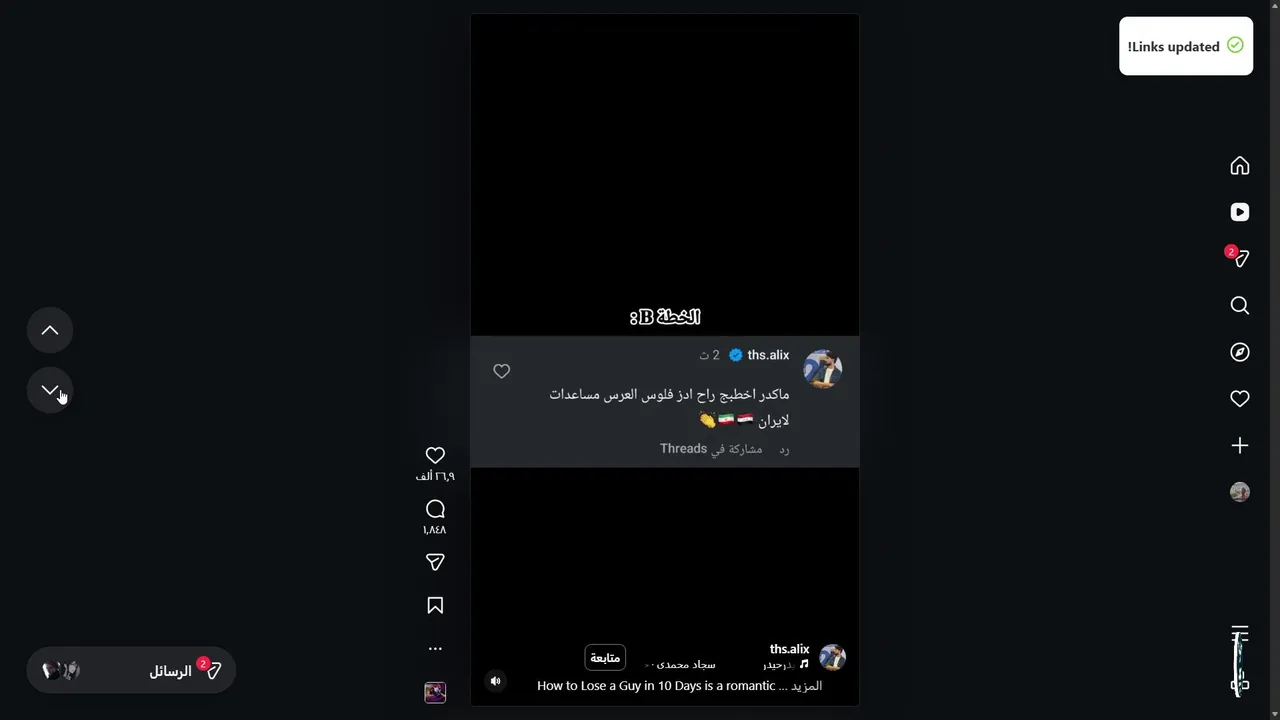The height and width of the screenshot is (720, 1280).
Task: Share this reel via send icon
Action: click(435, 563)
